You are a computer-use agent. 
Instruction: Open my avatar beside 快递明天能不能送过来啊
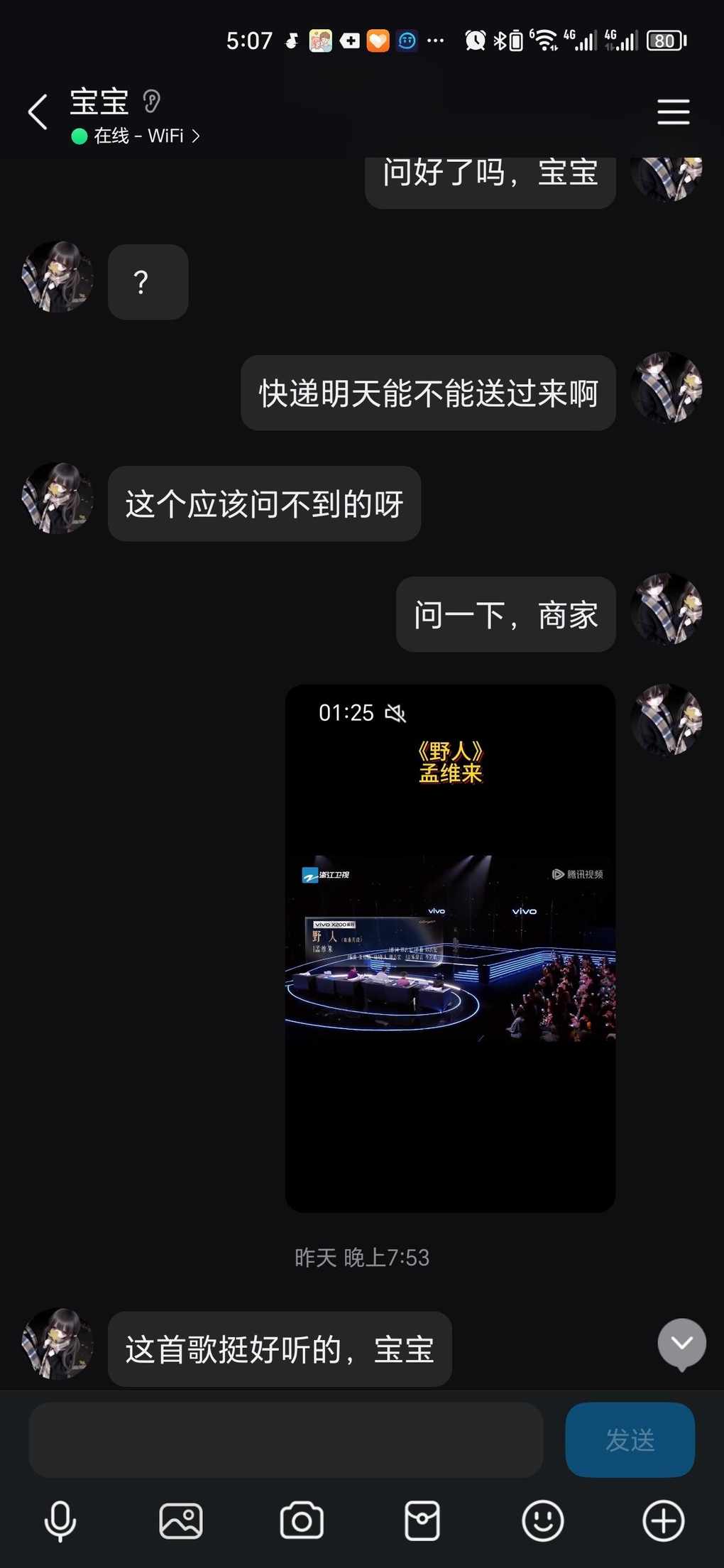[x=666, y=388]
